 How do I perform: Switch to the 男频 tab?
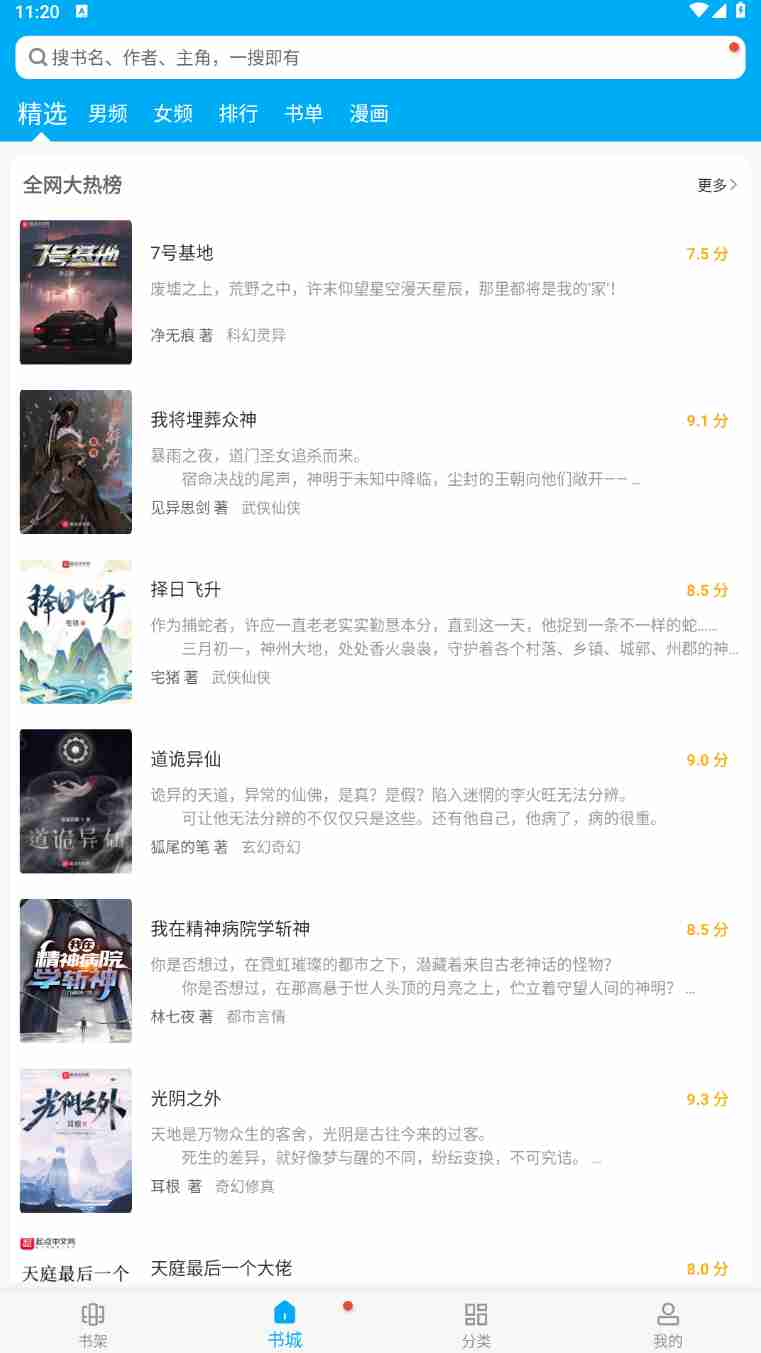(108, 114)
